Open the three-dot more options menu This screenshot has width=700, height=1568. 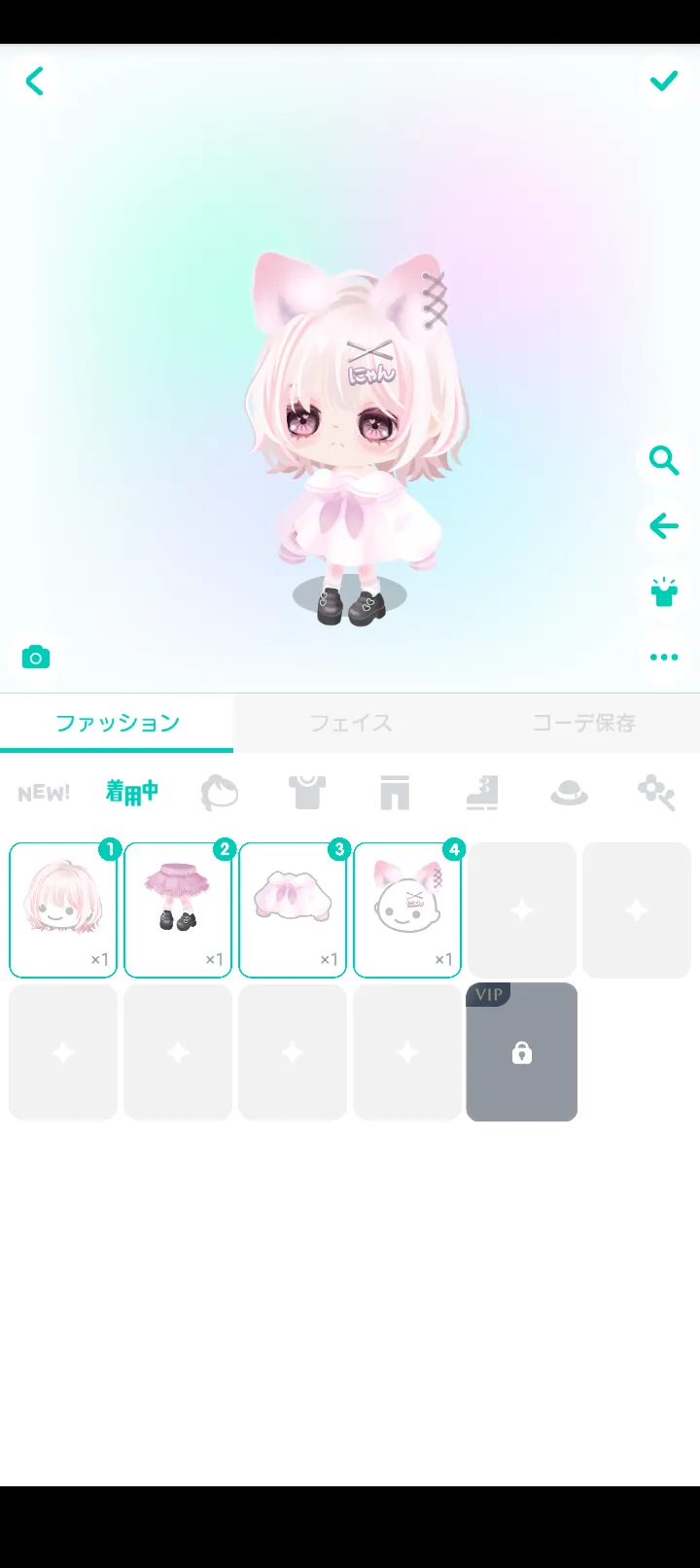point(664,658)
